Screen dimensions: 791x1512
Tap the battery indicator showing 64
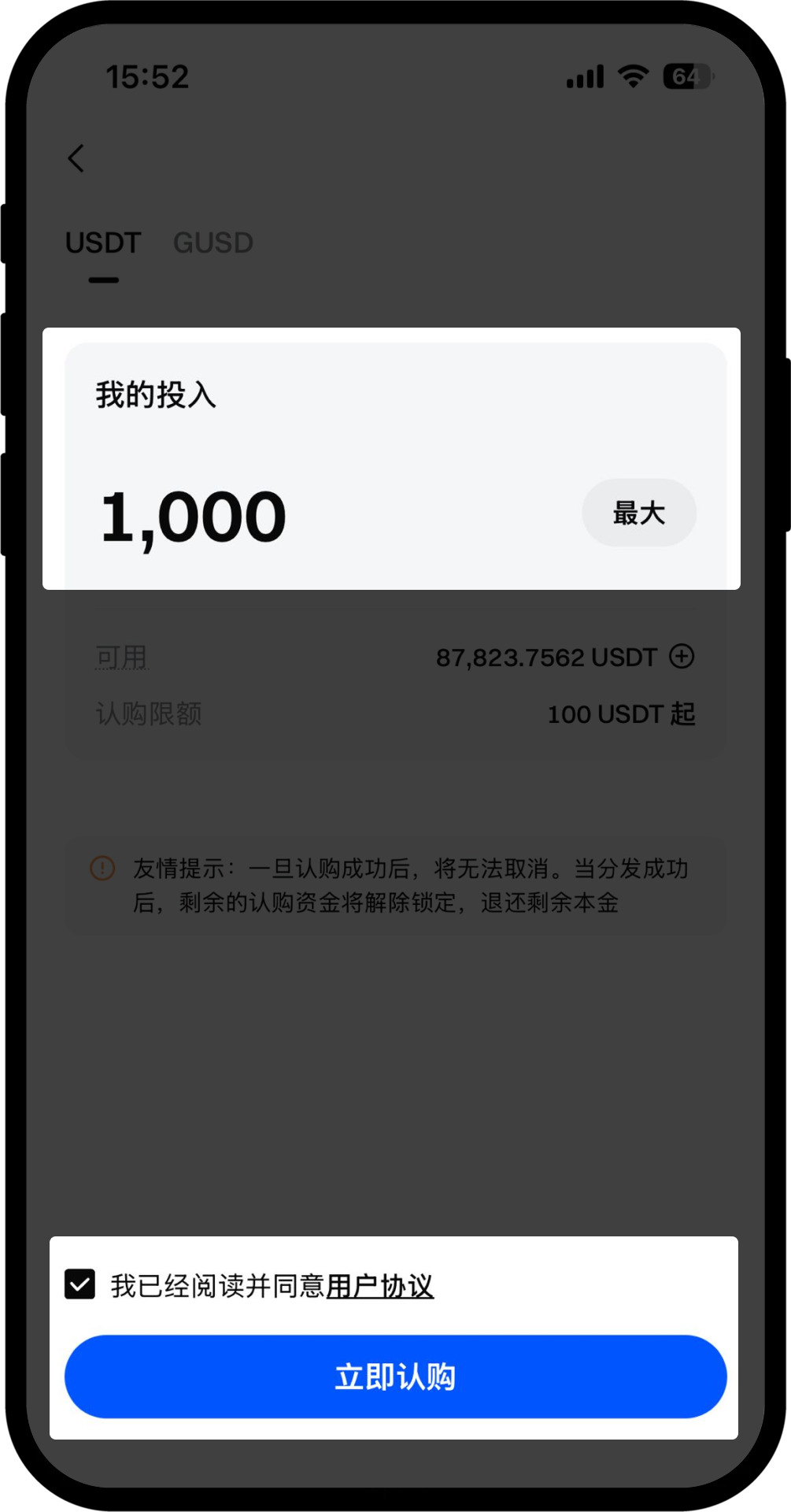(x=686, y=76)
